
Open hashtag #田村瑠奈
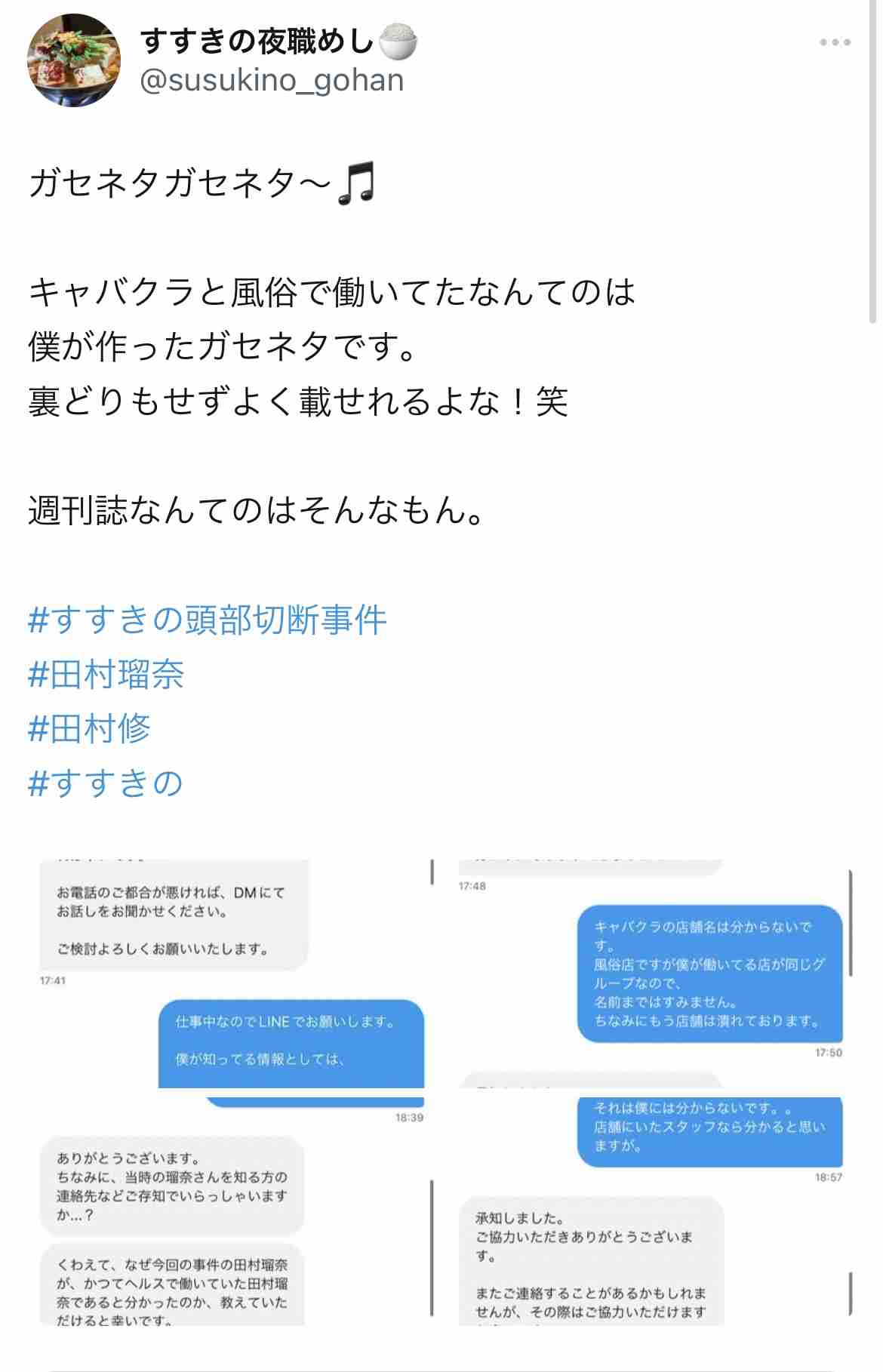click(x=106, y=674)
